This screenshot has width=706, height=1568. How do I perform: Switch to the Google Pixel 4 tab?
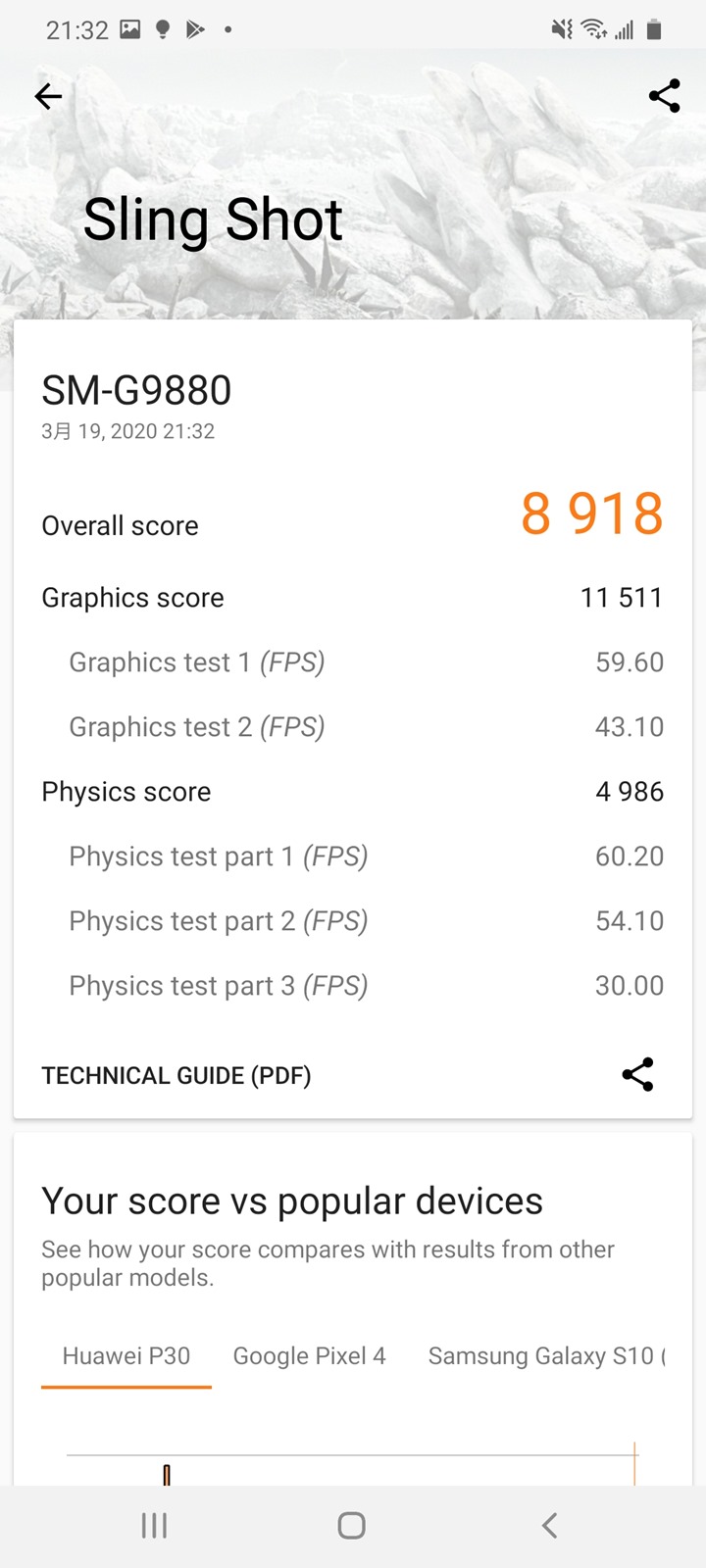pyautogui.click(x=309, y=1356)
